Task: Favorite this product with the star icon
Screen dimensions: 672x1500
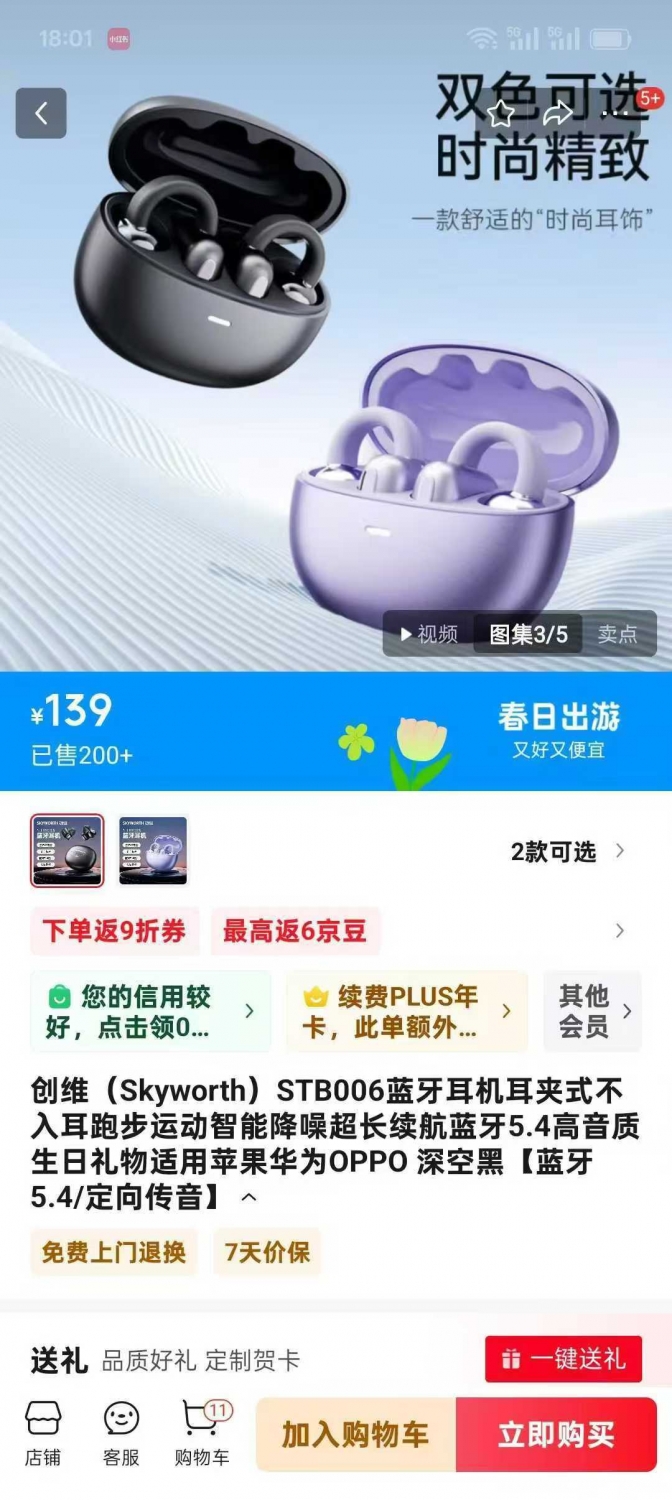Action: [x=502, y=113]
